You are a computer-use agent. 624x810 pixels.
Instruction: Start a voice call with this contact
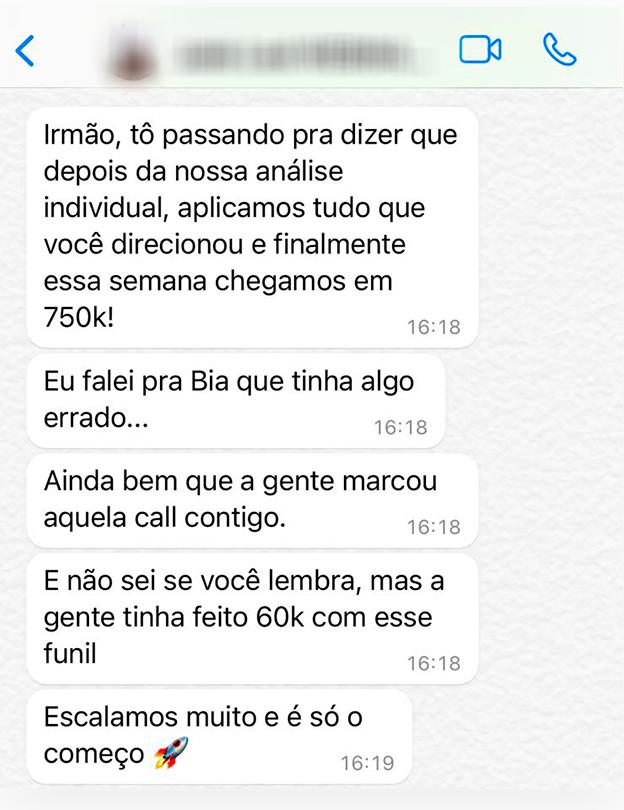[x=560, y=49]
